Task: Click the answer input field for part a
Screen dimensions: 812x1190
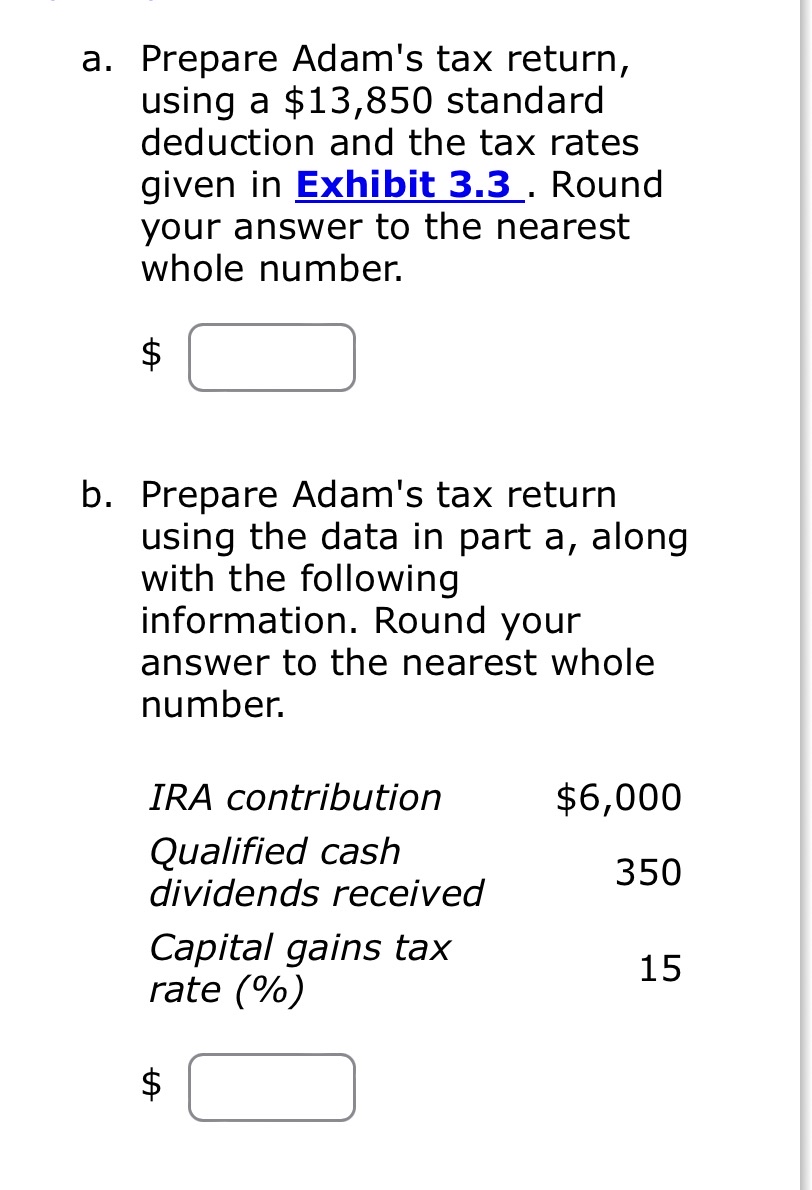Action: tap(271, 357)
